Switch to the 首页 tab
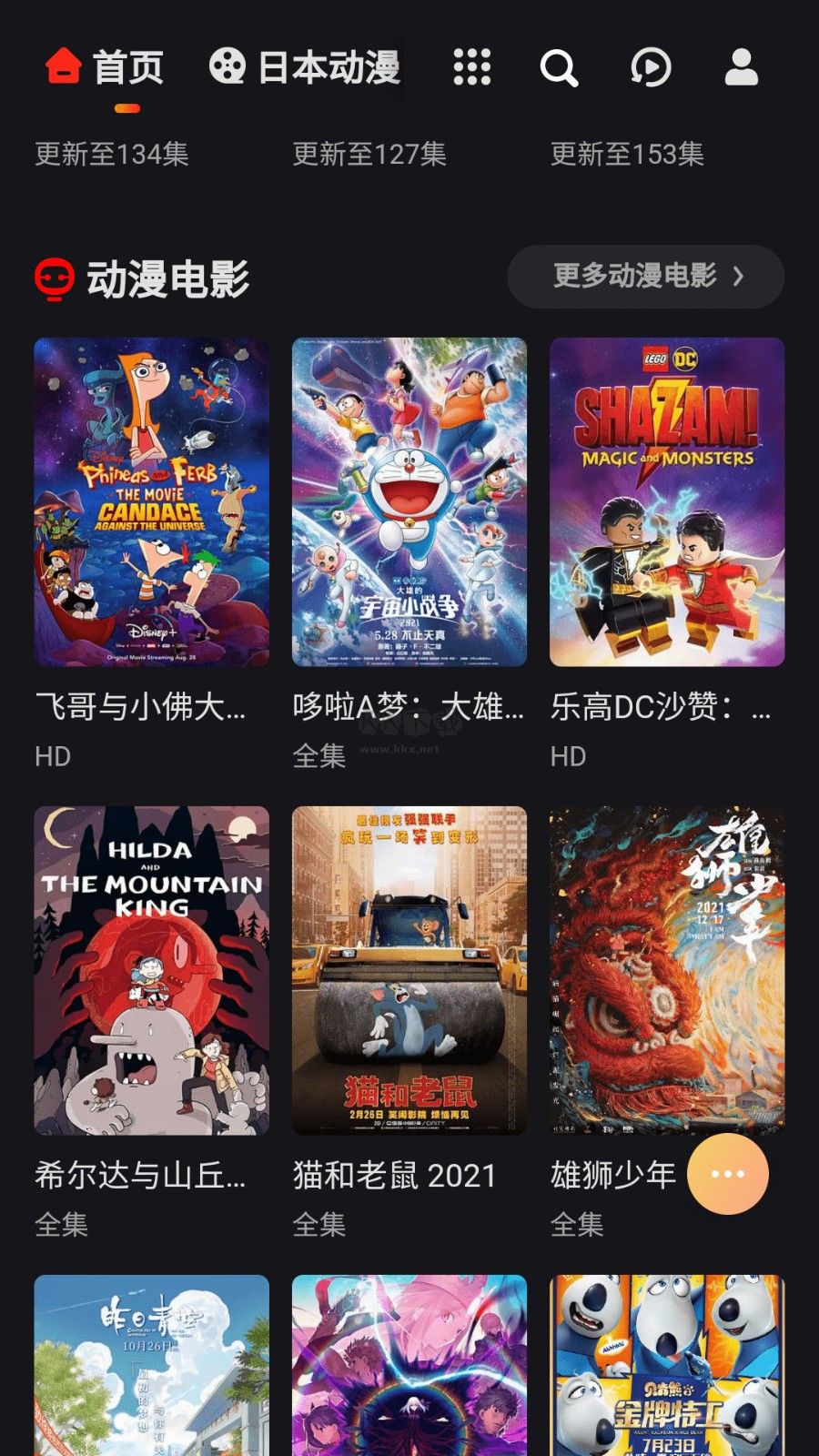Viewport: 819px width, 1456px height. point(129,66)
